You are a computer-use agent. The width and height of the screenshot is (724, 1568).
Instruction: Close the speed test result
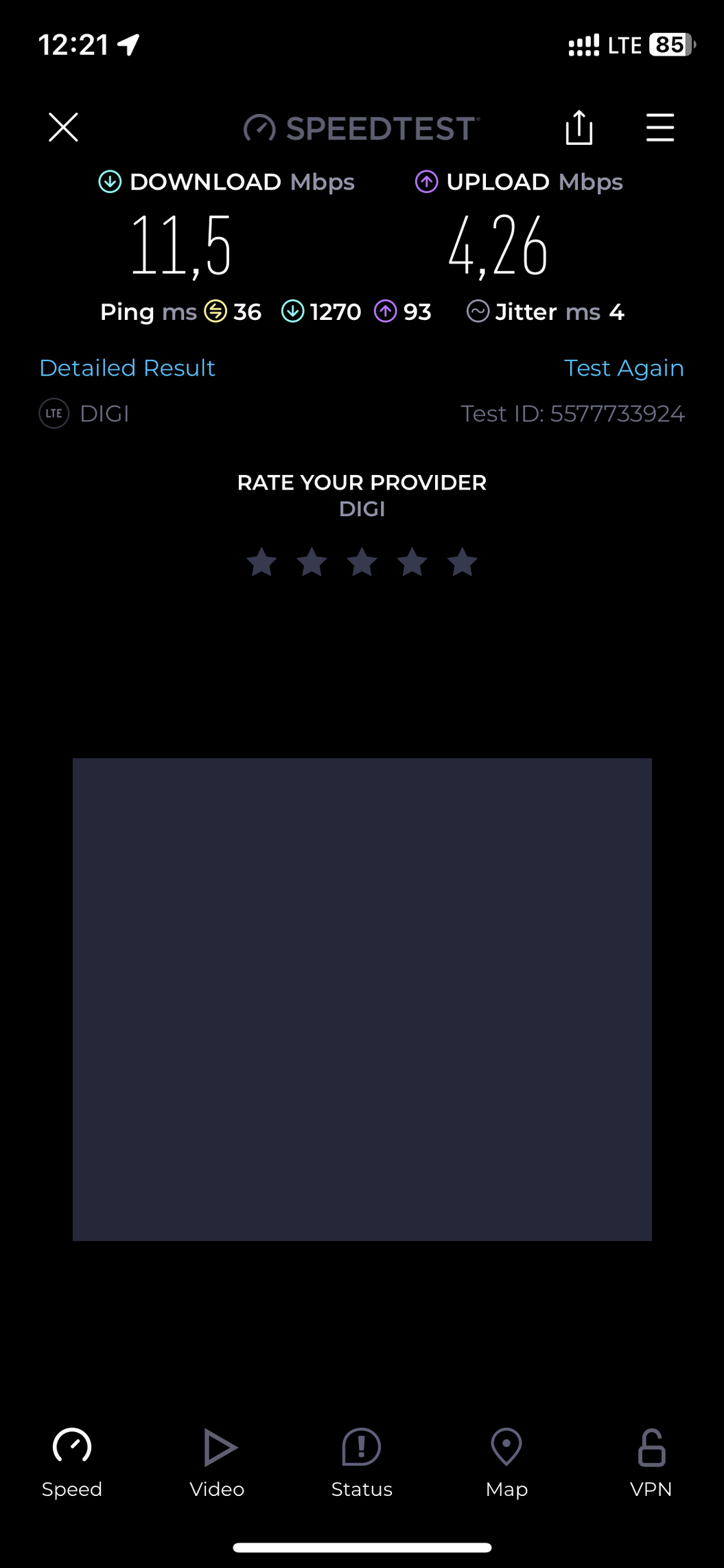[63, 128]
